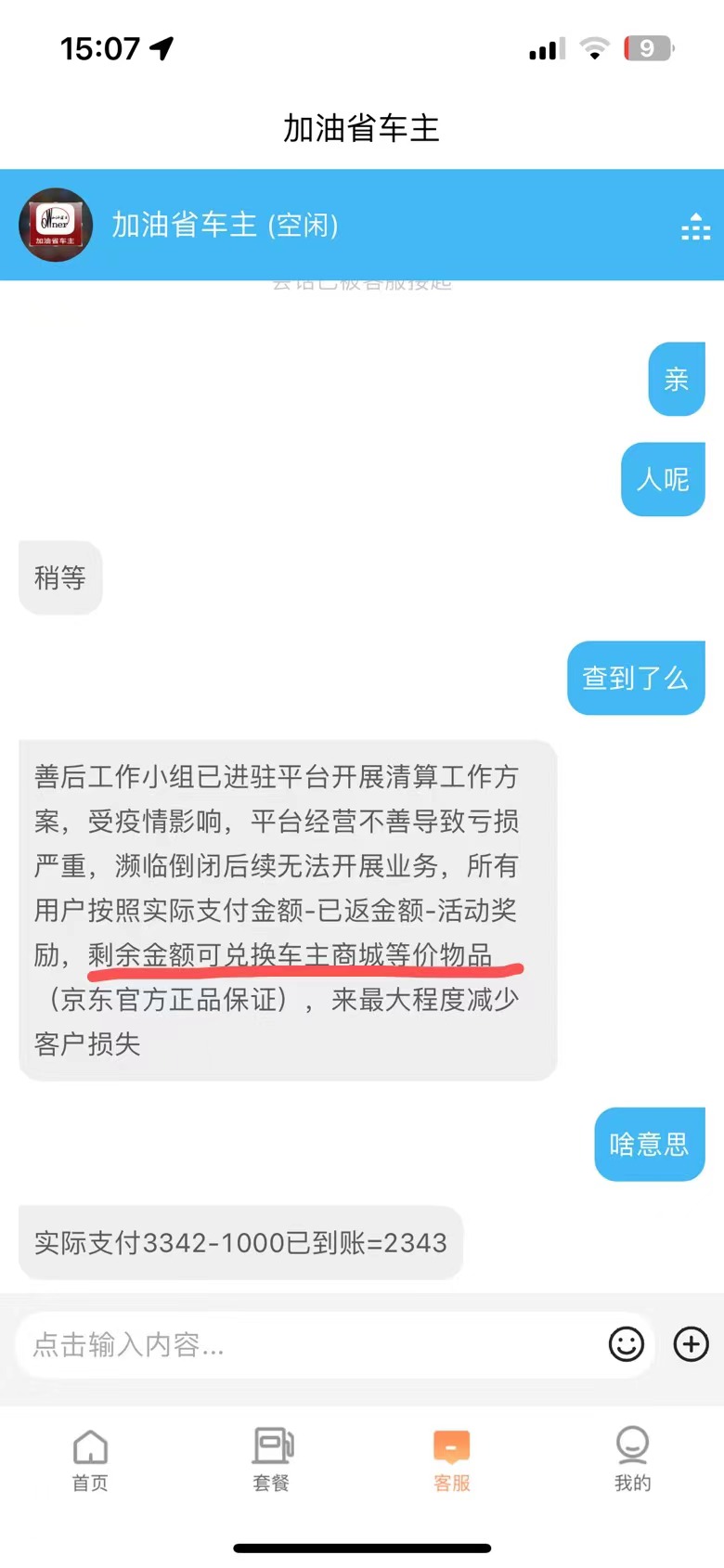Open the menu icon in the blue header

695,226
